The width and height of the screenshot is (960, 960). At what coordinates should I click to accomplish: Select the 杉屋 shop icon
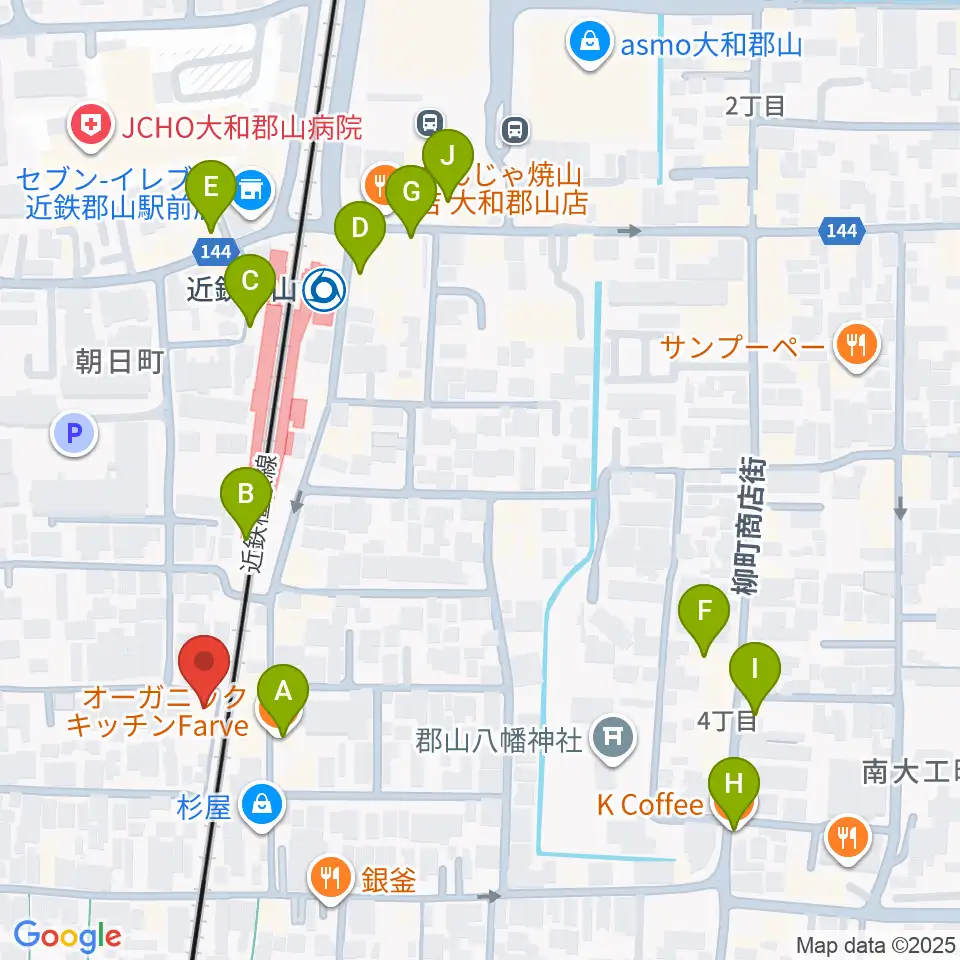[262, 806]
